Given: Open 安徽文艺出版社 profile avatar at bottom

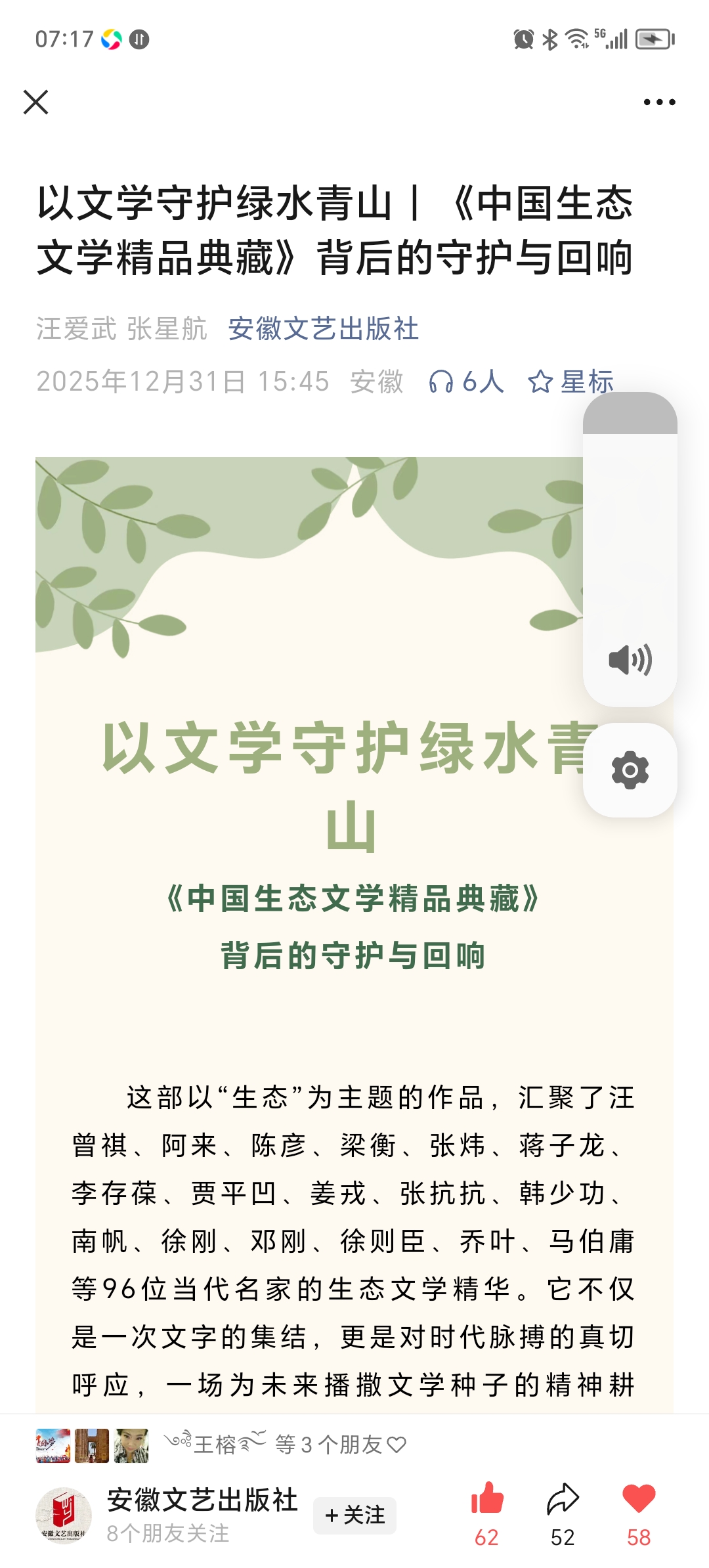Looking at the screenshot, I should (64, 1515).
